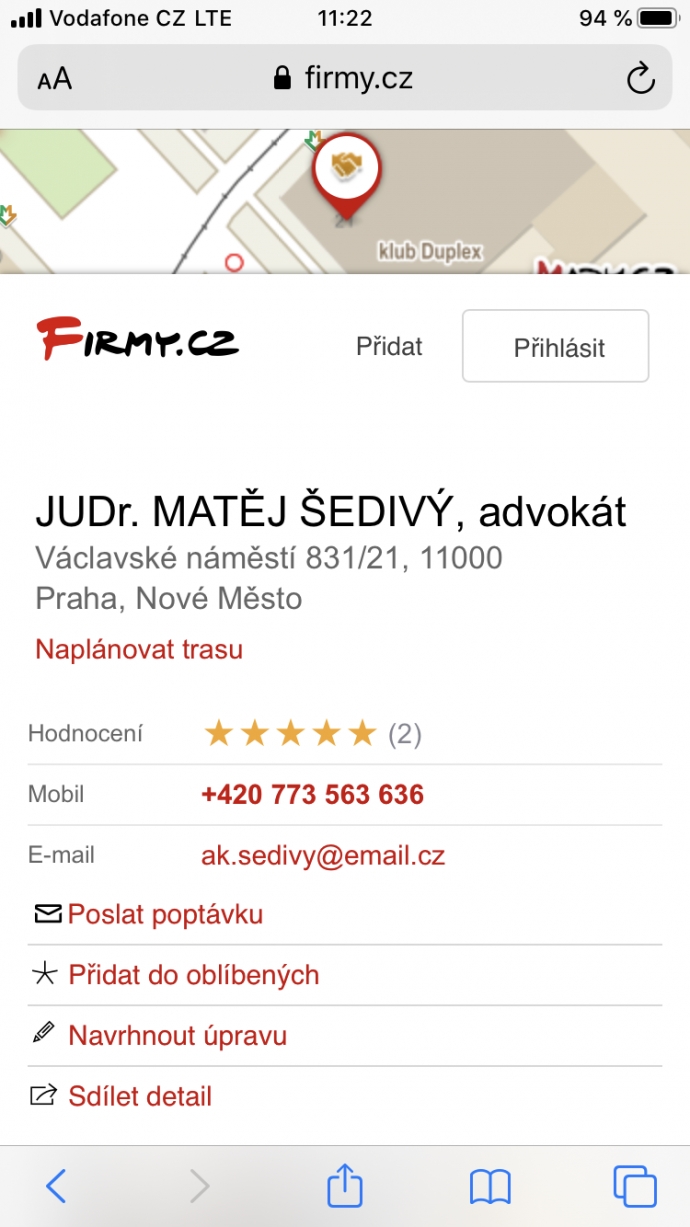Show open Safari tabs
The height and width of the screenshot is (1227, 690).
coord(634,1187)
